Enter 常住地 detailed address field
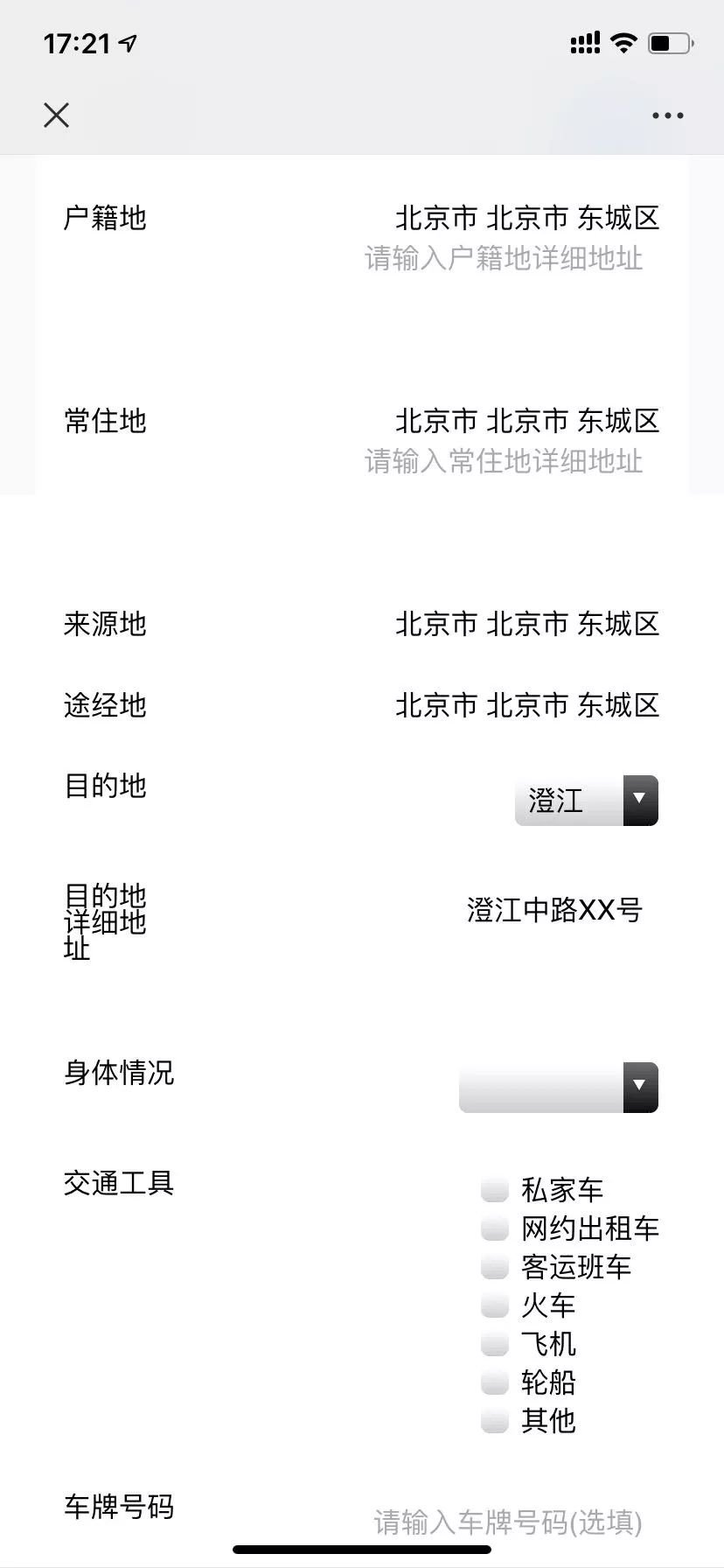The image size is (724, 1568). (504, 462)
